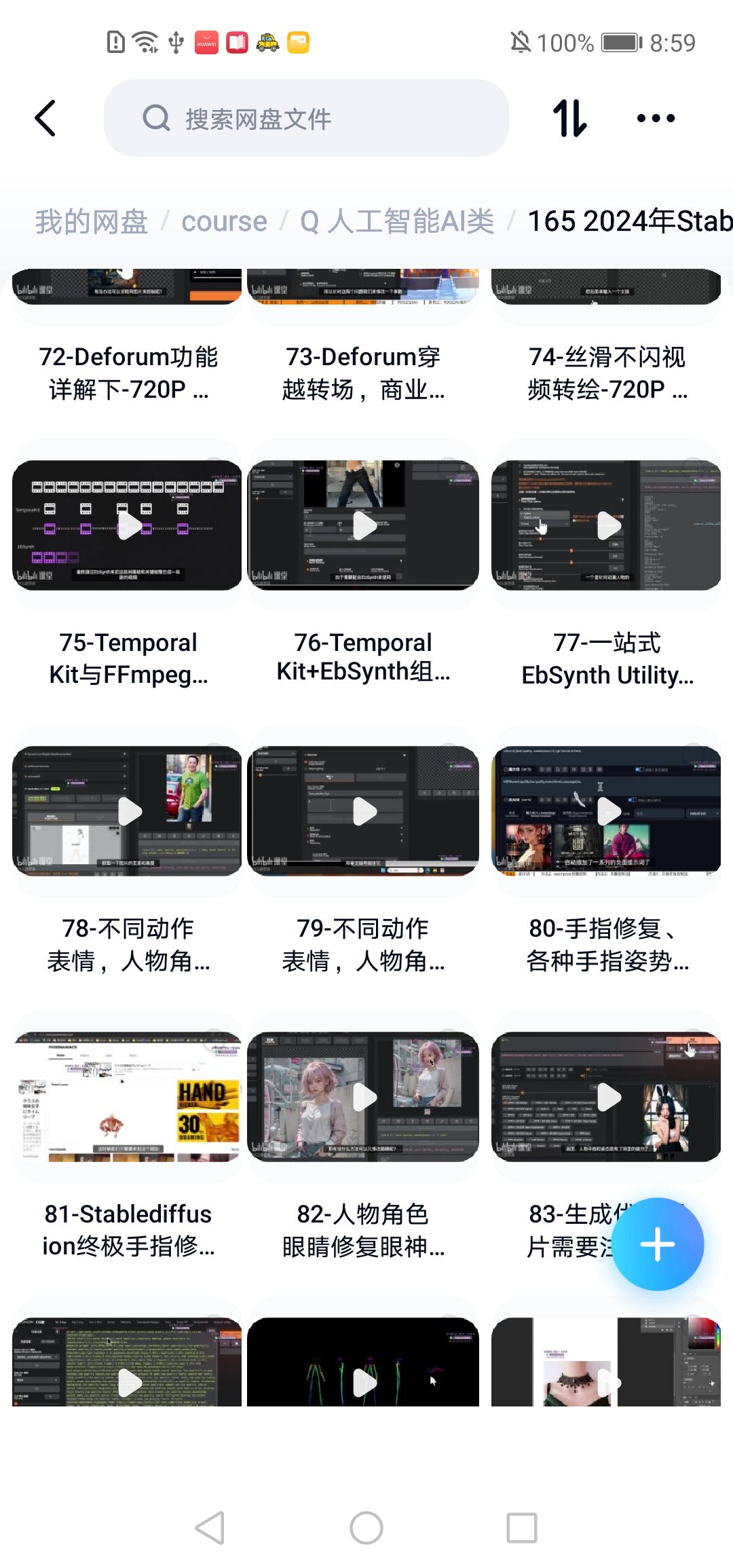733x1568 pixels.
Task: Play video 81-Stablediffusion终极手指修
Action: [128, 1097]
